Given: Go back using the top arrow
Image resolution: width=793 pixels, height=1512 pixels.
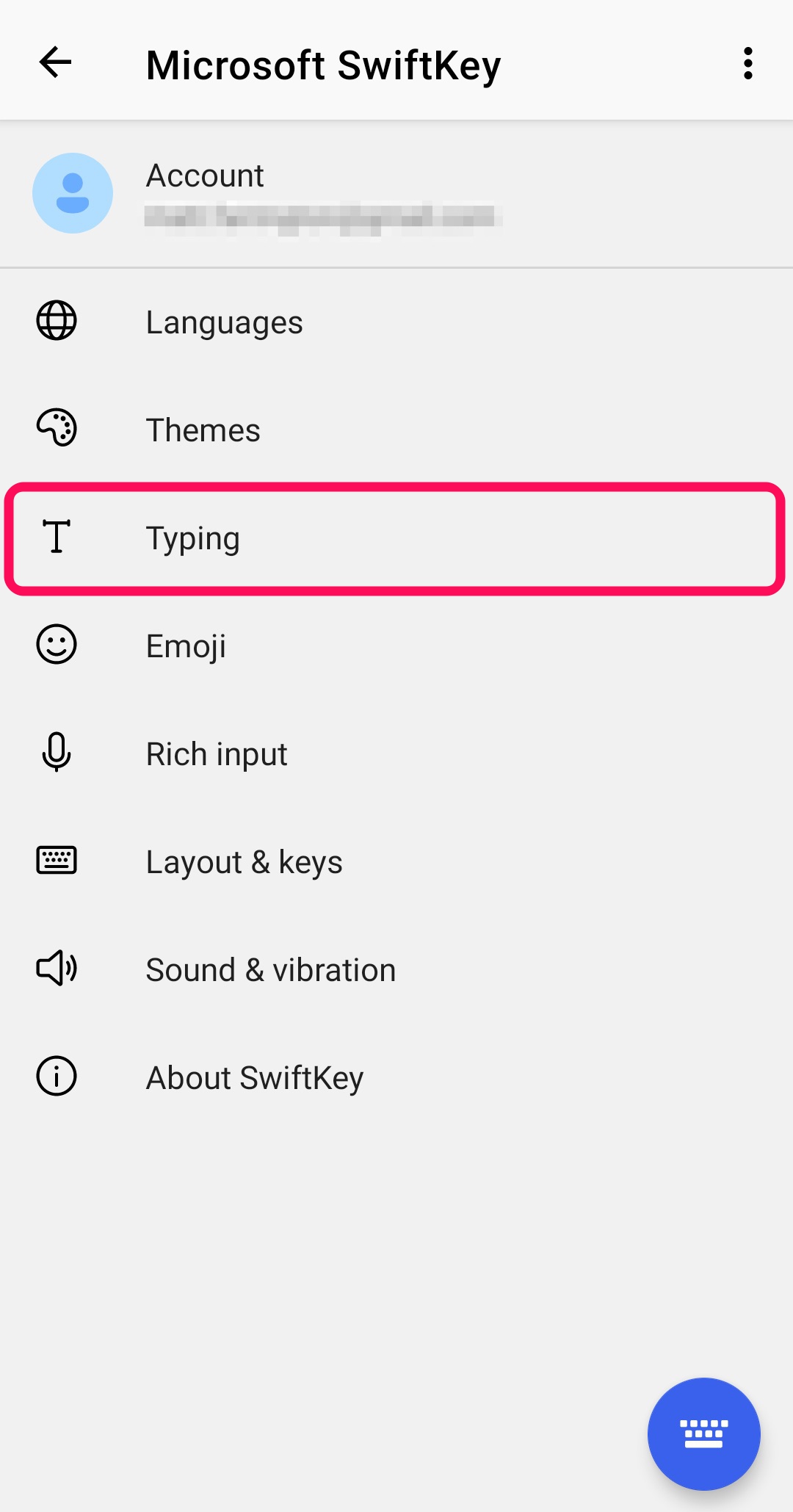Looking at the screenshot, I should point(55,62).
